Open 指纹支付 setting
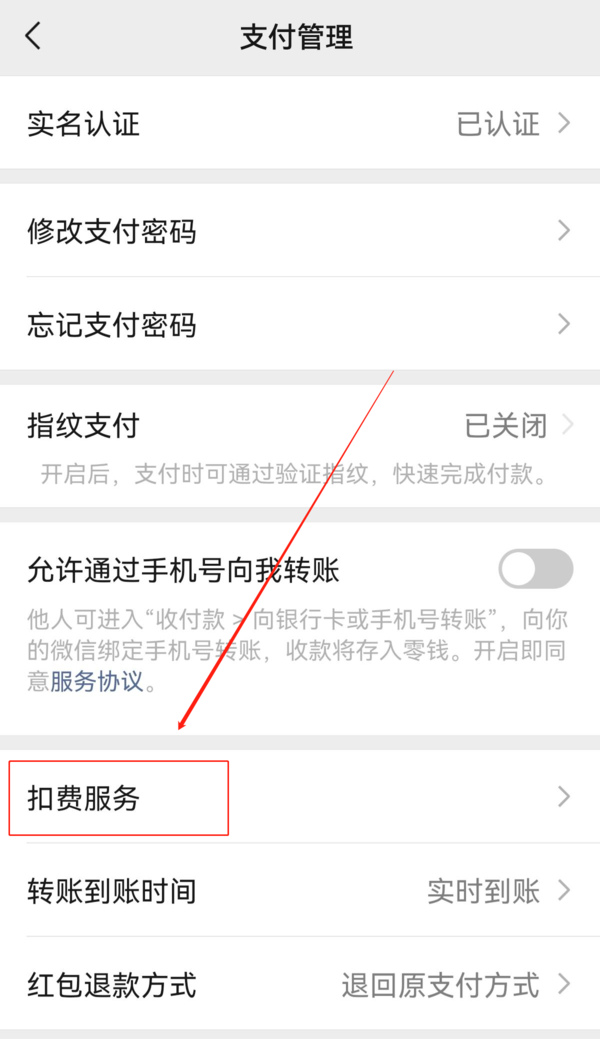The image size is (600, 1039). [300, 427]
